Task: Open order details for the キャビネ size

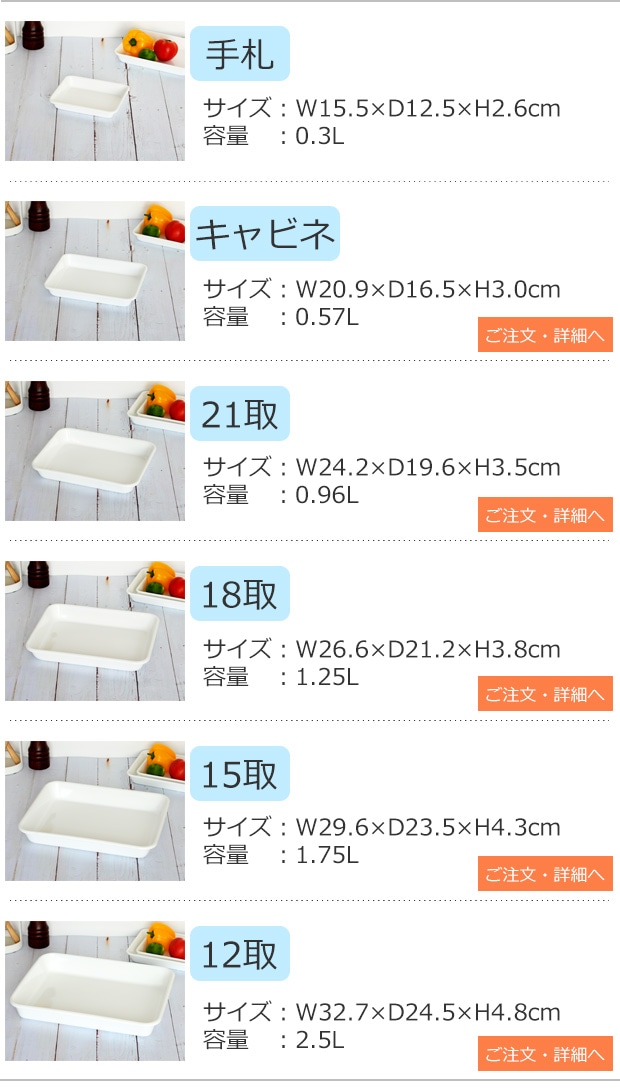Action: [x=545, y=335]
